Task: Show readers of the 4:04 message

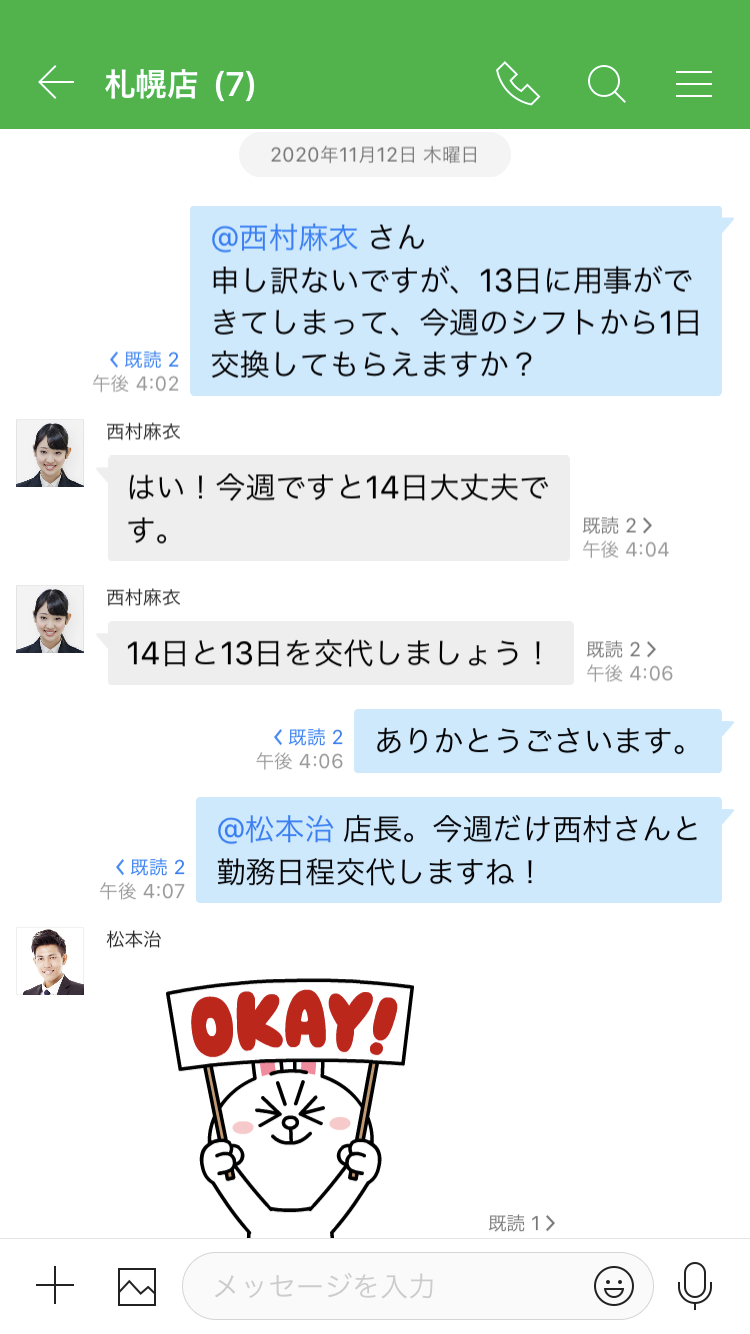Action: (618, 525)
